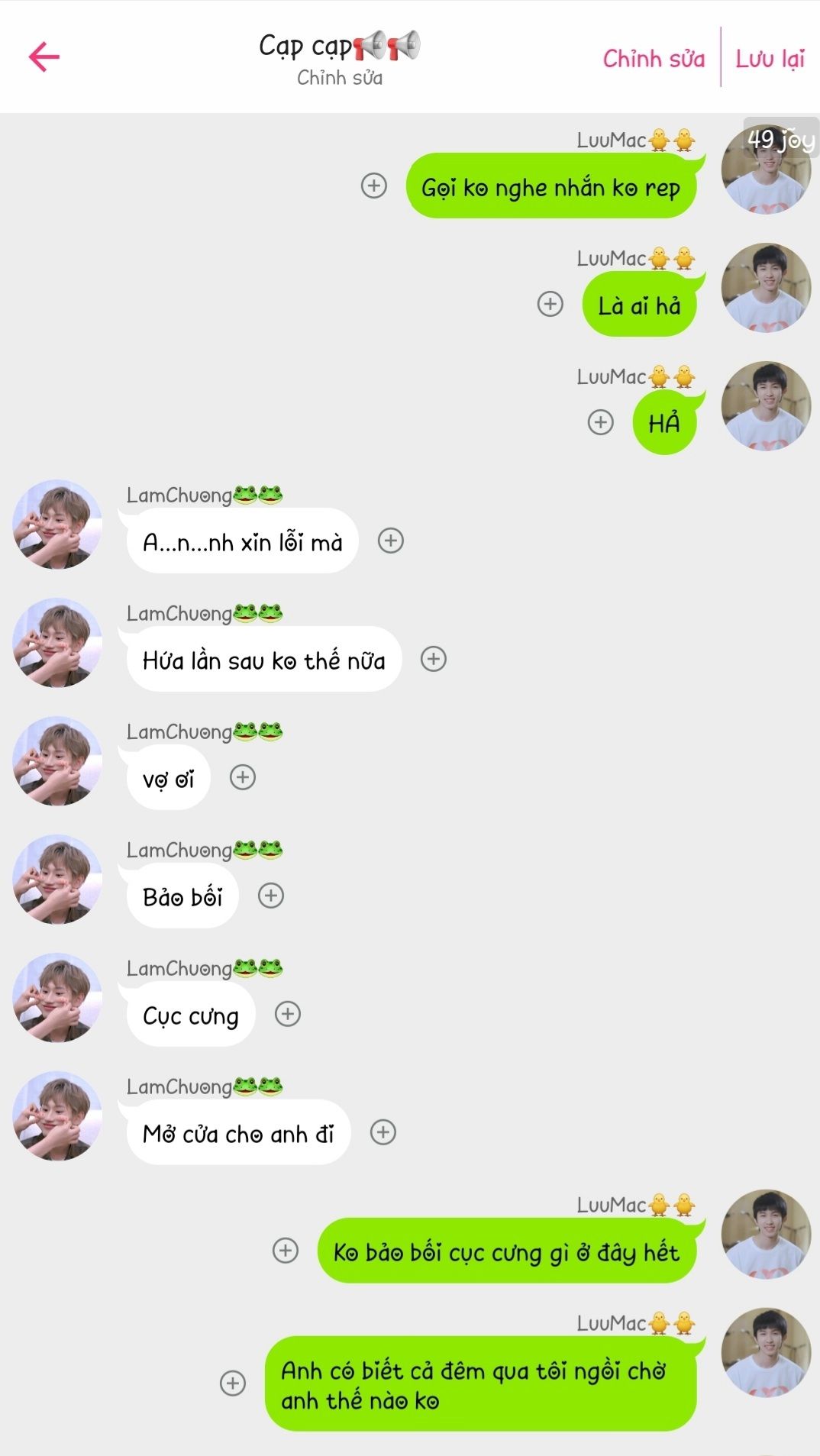Image resolution: width=820 pixels, height=1456 pixels.
Task: Tap plus icon beside "Bảo bối" message
Action: coord(271,896)
